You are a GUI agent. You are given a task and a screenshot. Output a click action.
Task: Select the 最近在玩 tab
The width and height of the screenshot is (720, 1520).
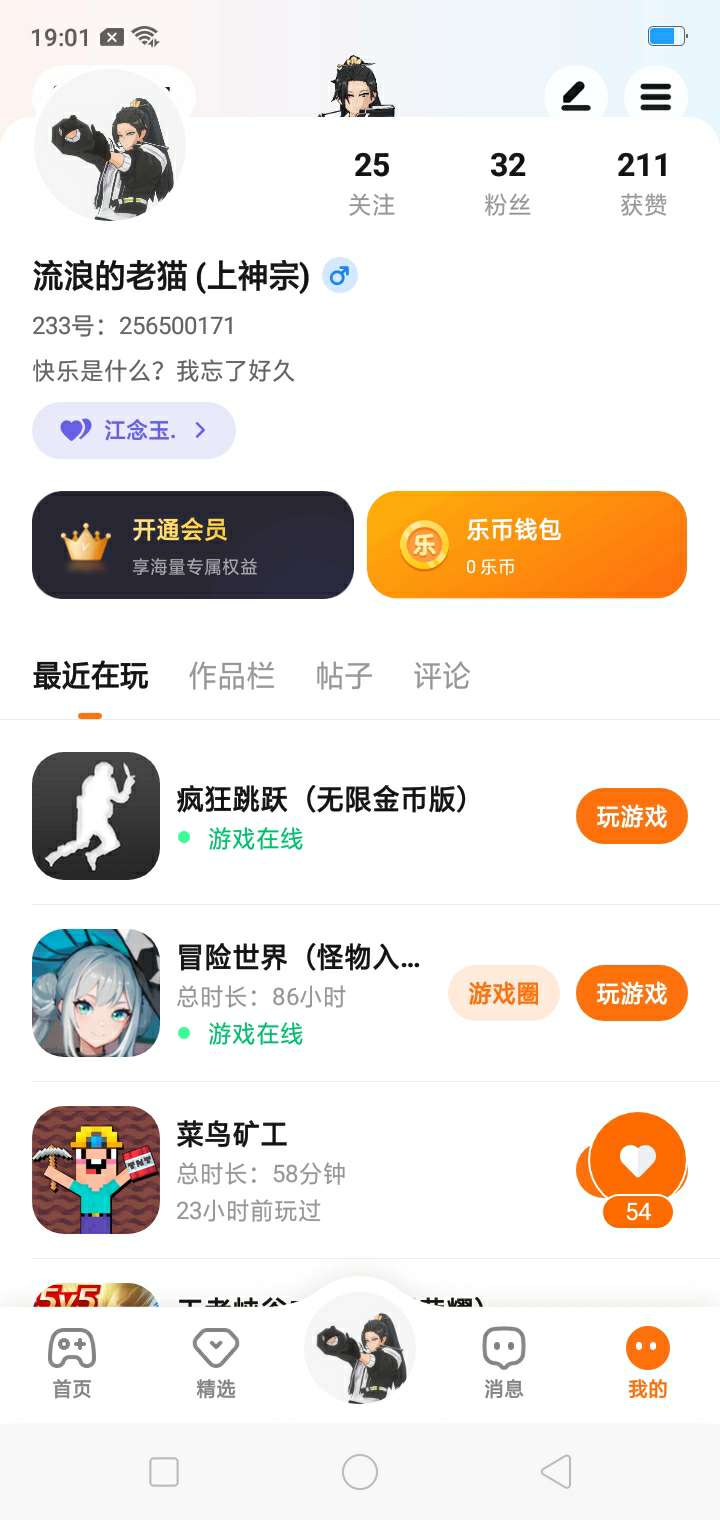pyautogui.click(x=90, y=677)
